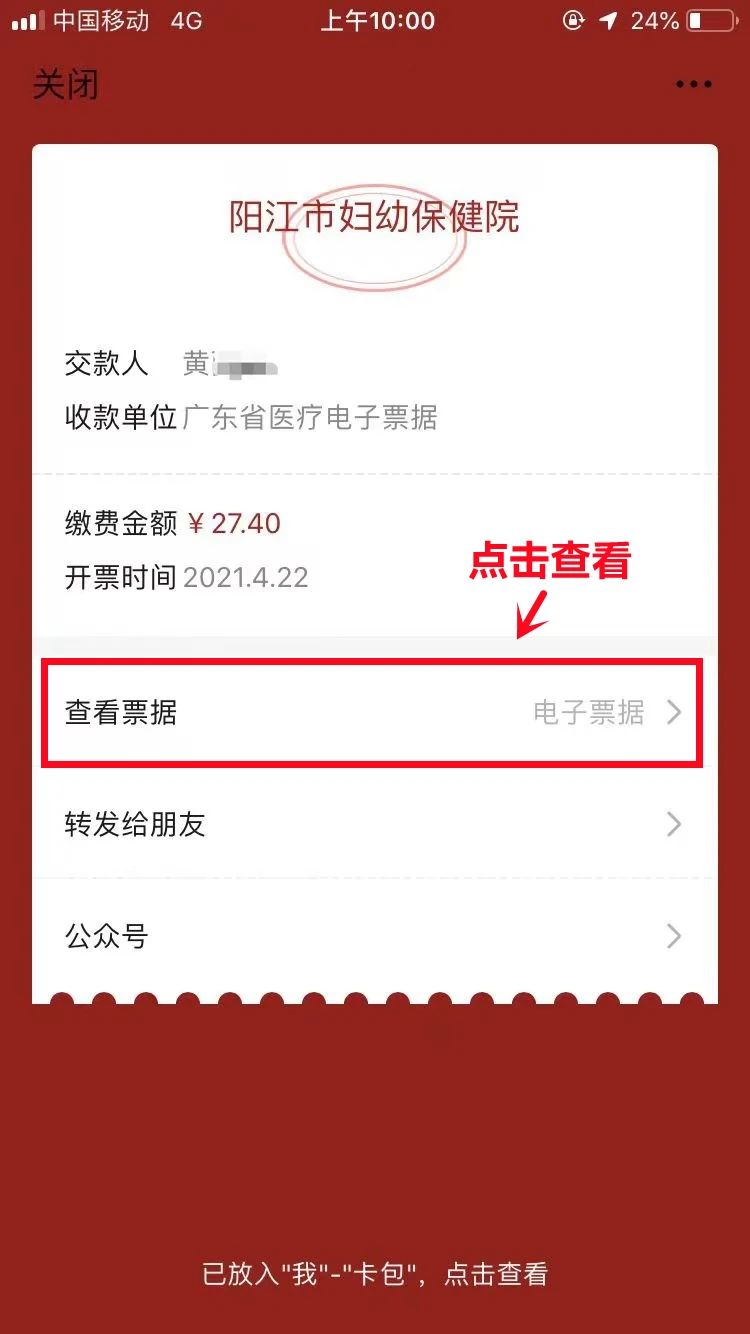Open the three-dot overflow menu
The image size is (750, 1334).
[693, 85]
